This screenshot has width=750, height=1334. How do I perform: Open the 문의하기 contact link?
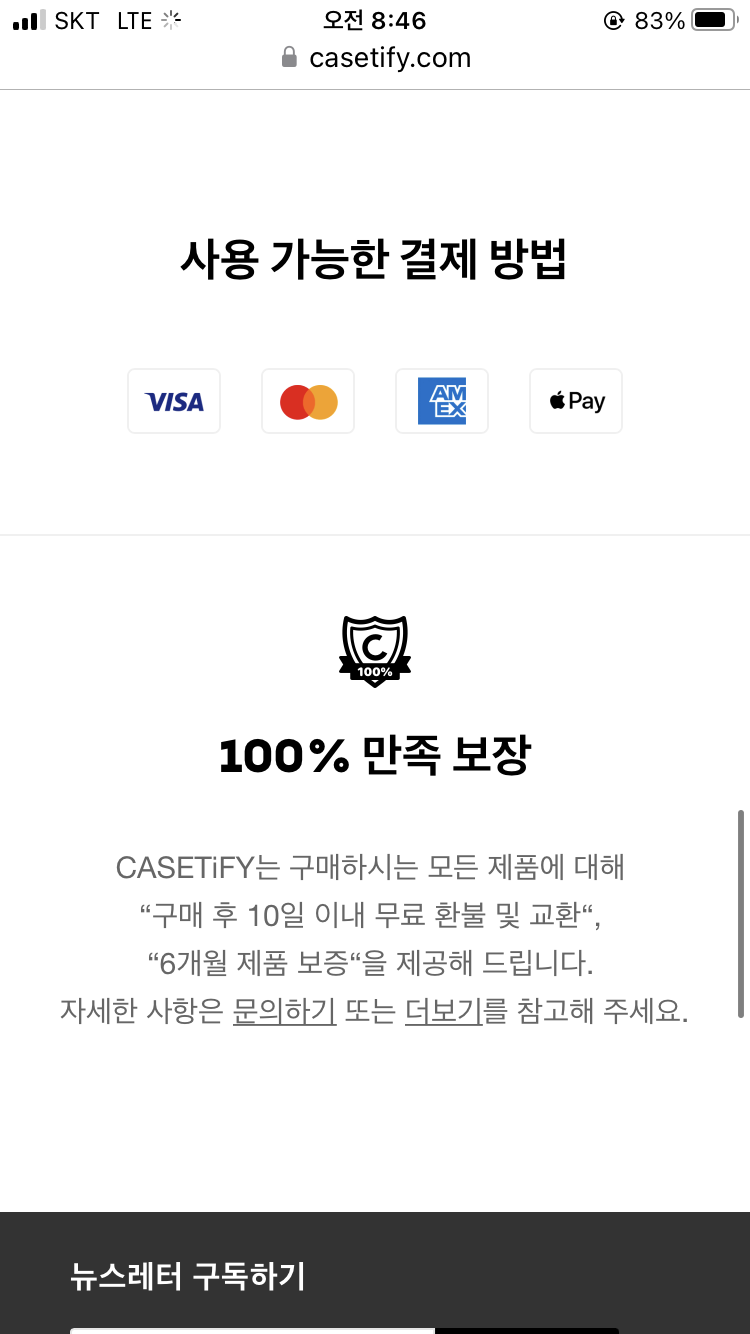click(284, 1011)
